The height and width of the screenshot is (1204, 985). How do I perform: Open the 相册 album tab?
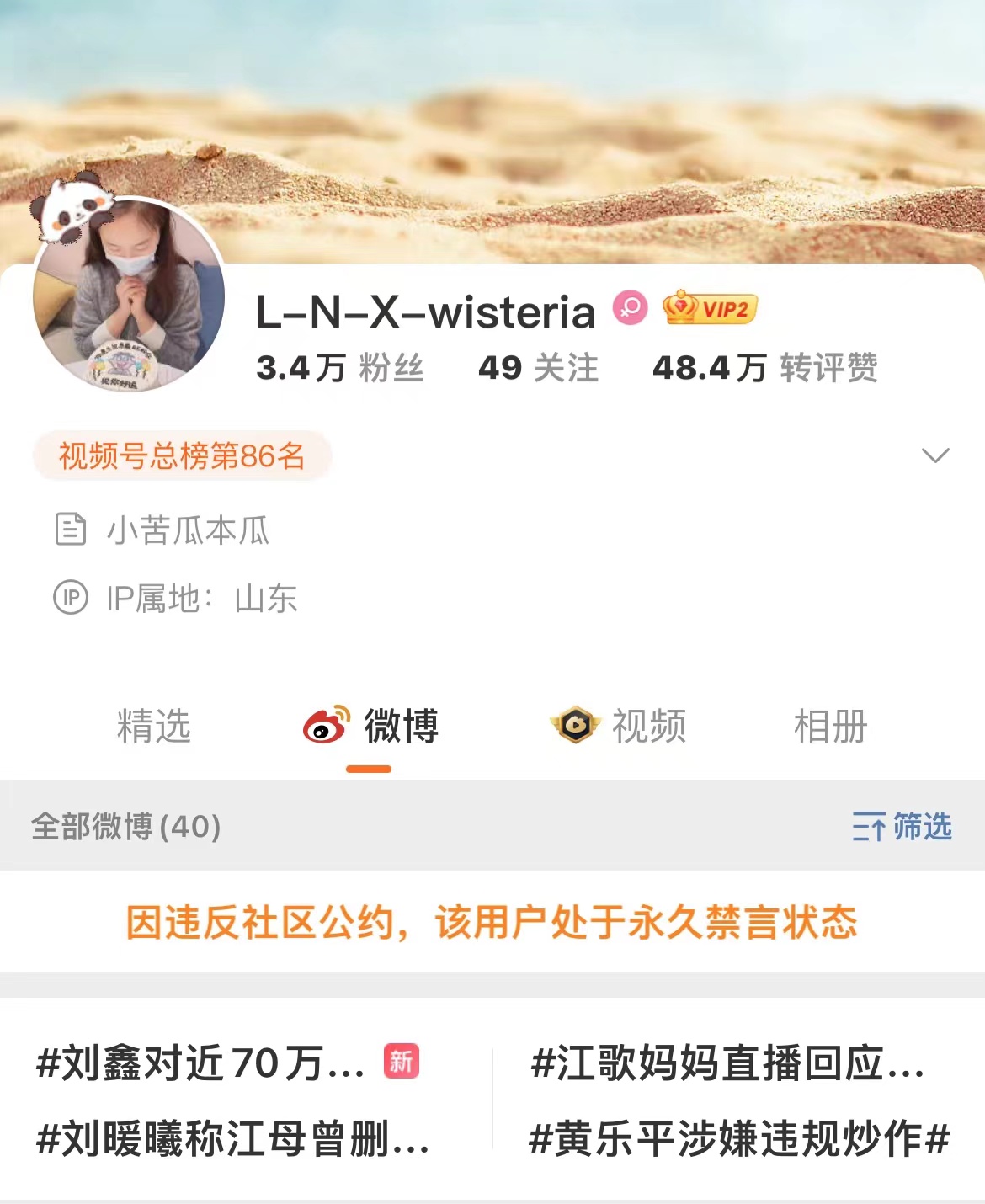point(830,726)
